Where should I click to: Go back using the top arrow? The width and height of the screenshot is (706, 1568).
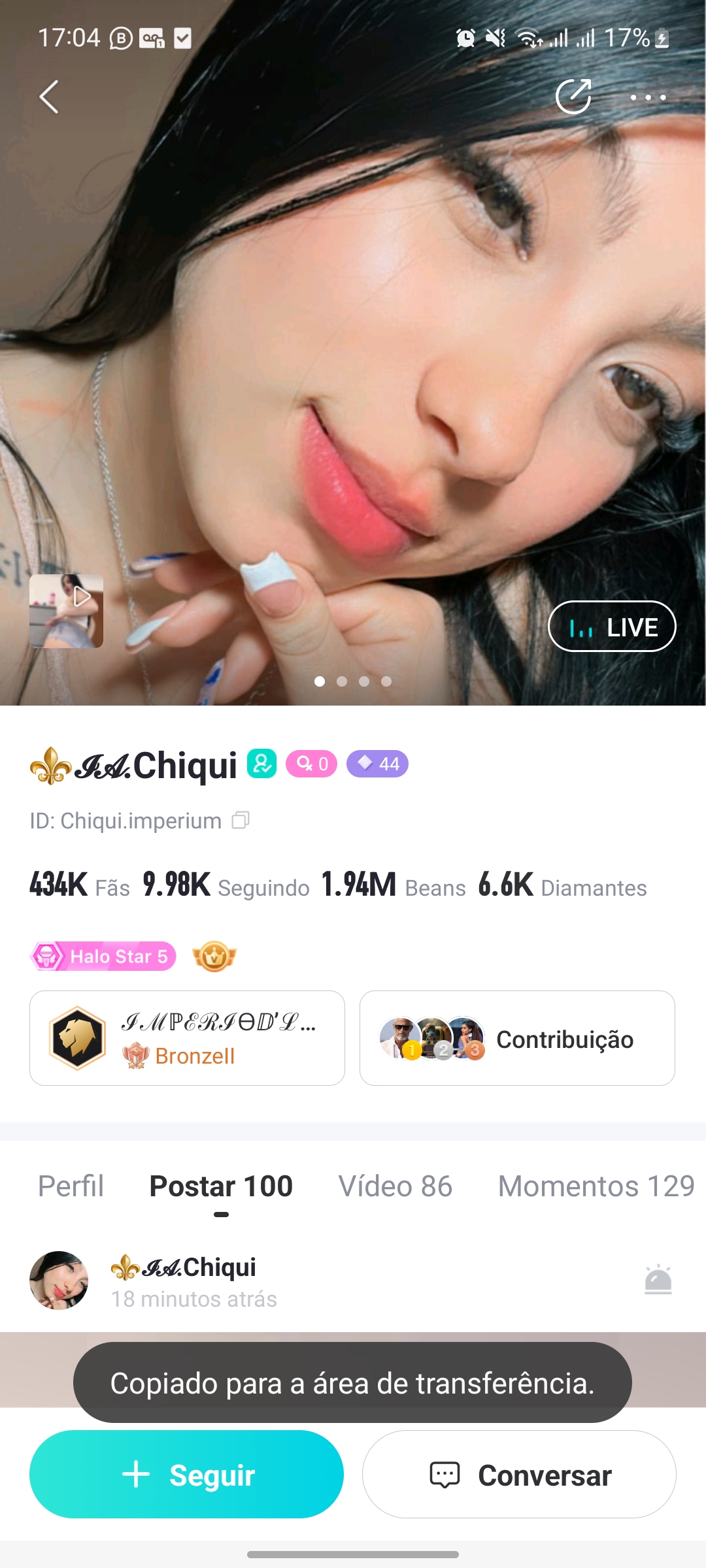(49, 97)
